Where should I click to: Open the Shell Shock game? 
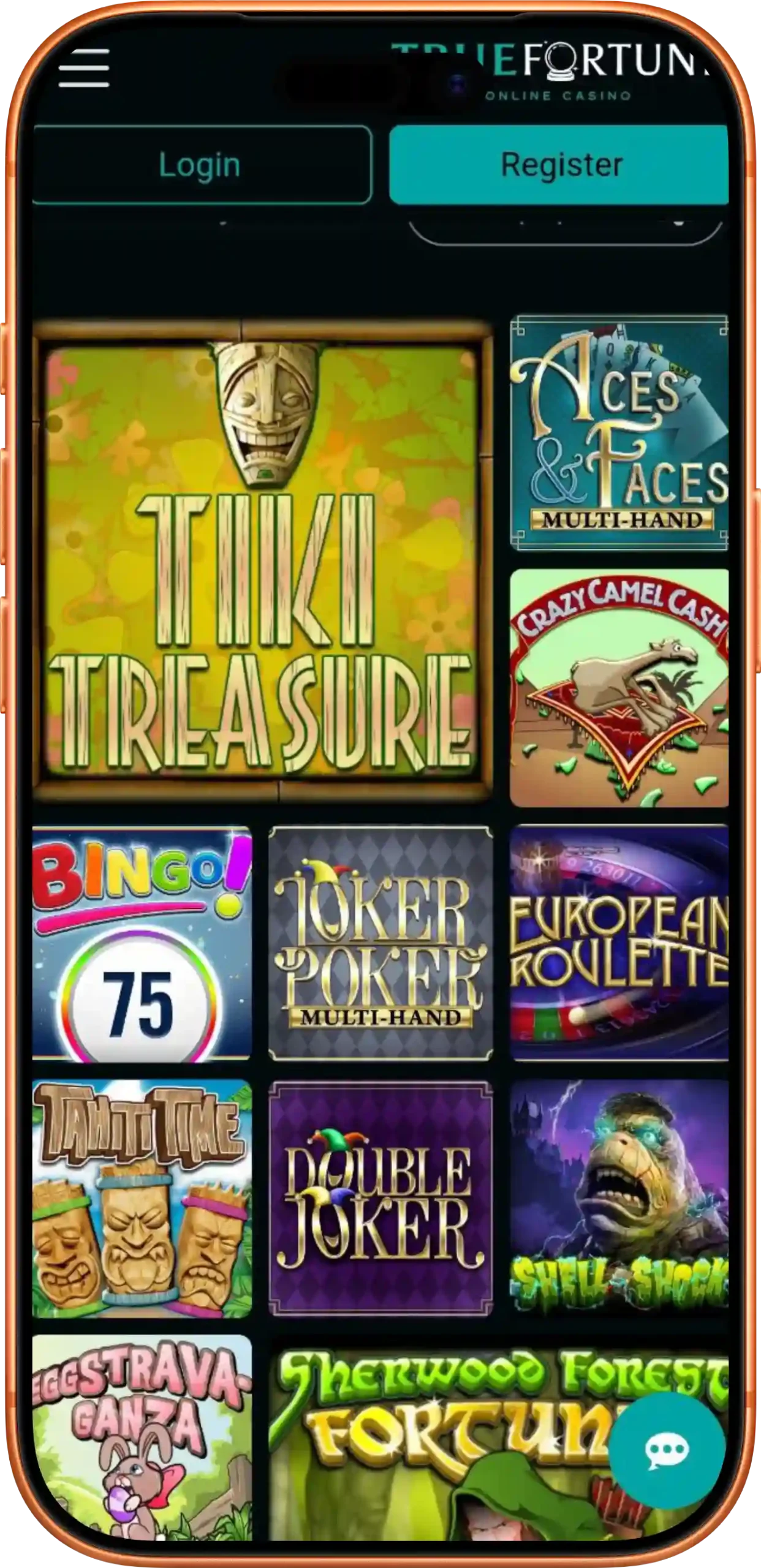(619, 1199)
